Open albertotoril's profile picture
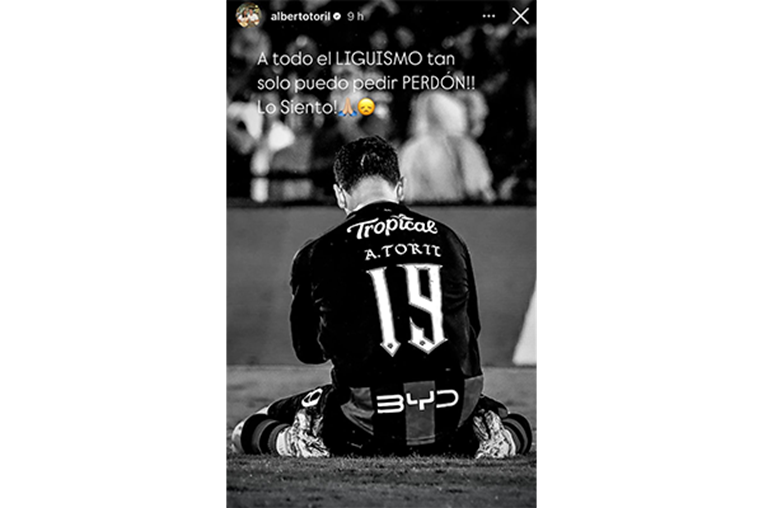The height and width of the screenshot is (508, 763). 248,16
